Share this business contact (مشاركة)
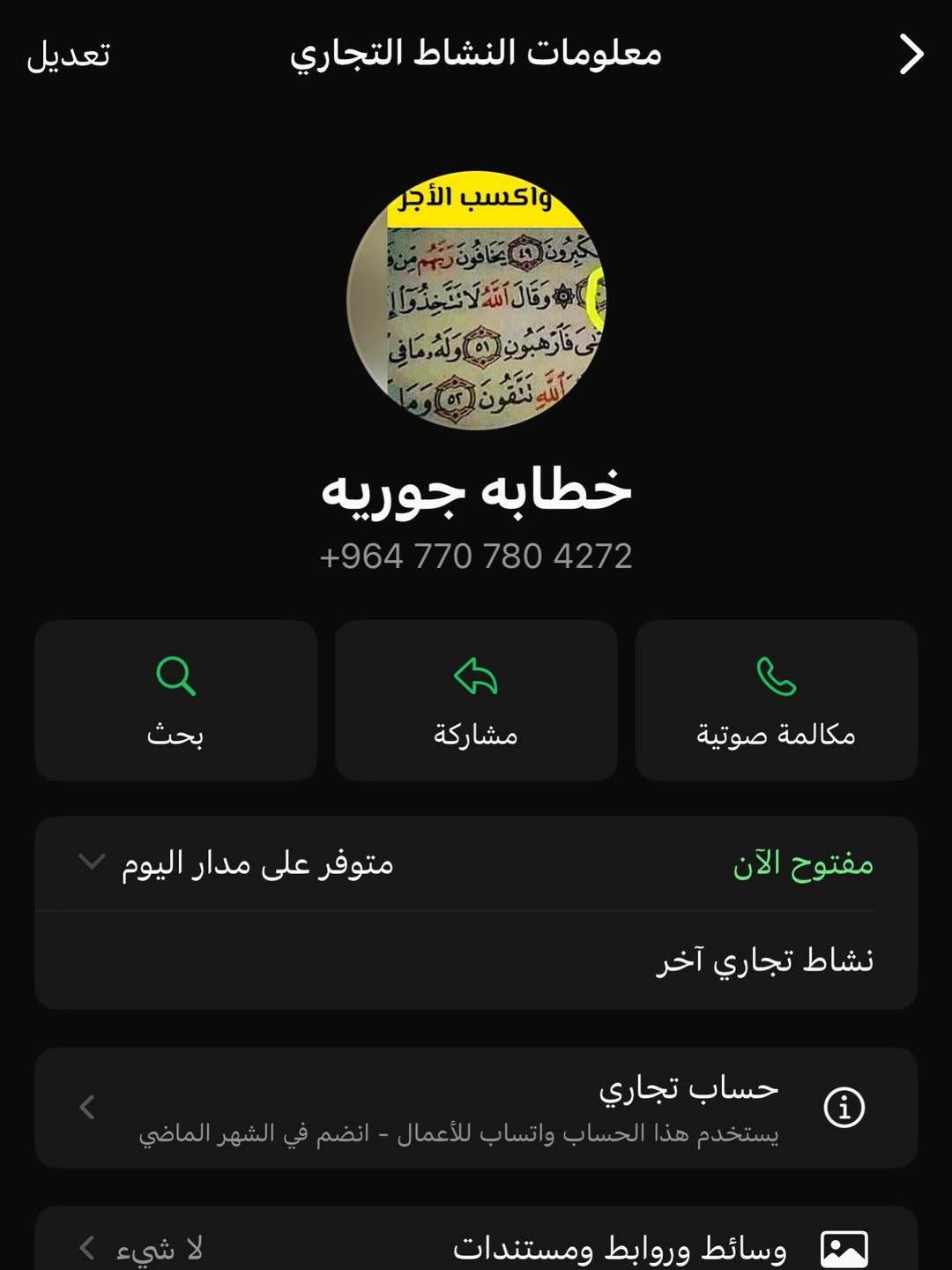This screenshot has width=952, height=1270. 476,700
